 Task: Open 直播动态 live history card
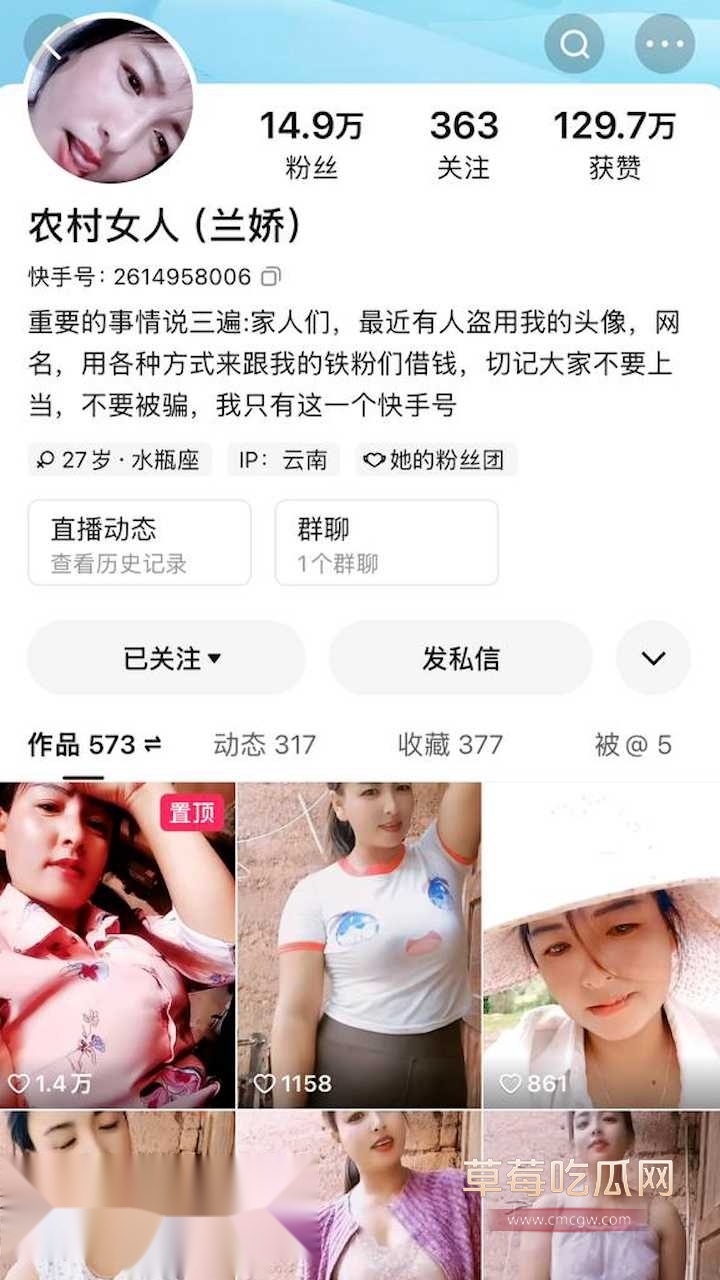coord(139,543)
